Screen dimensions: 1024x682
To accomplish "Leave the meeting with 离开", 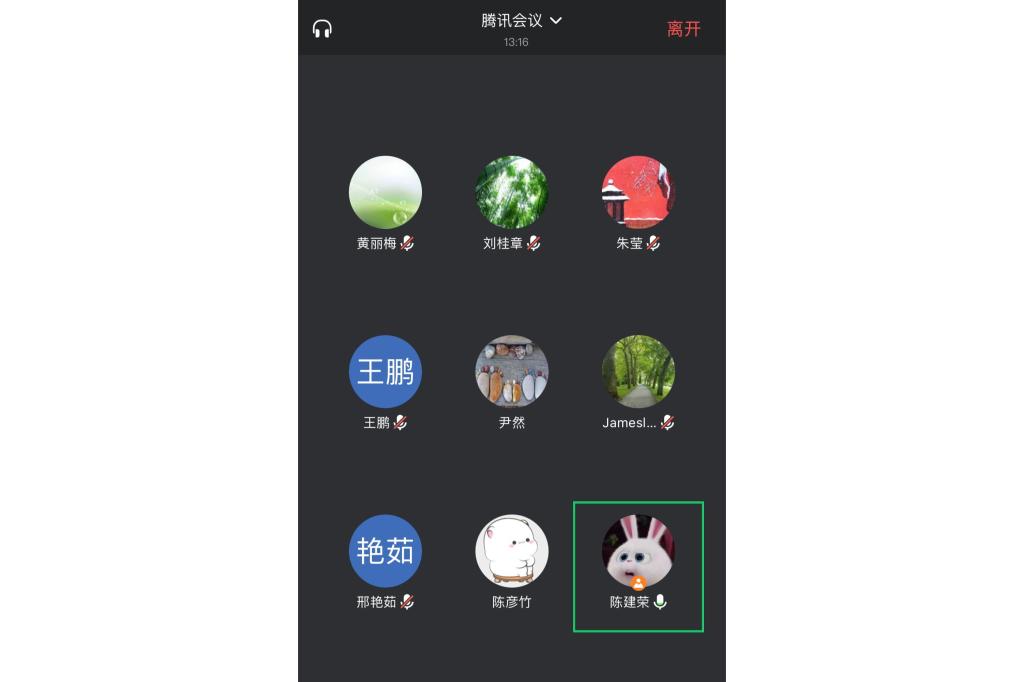I will pyautogui.click(x=684, y=29).
